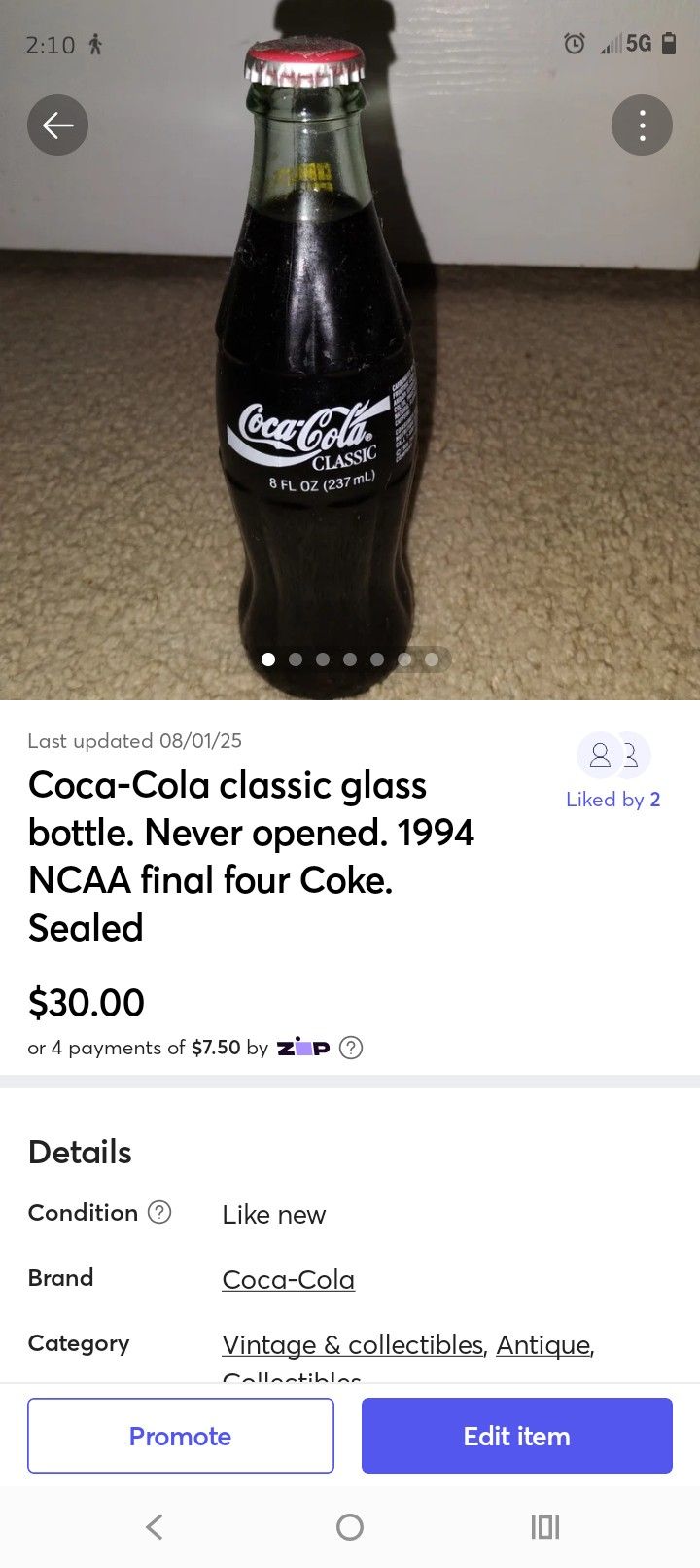This screenshot has width=700, height=1568.
Task: Open the Coca-Cola brand link
Action: [x=288, y=1279]
